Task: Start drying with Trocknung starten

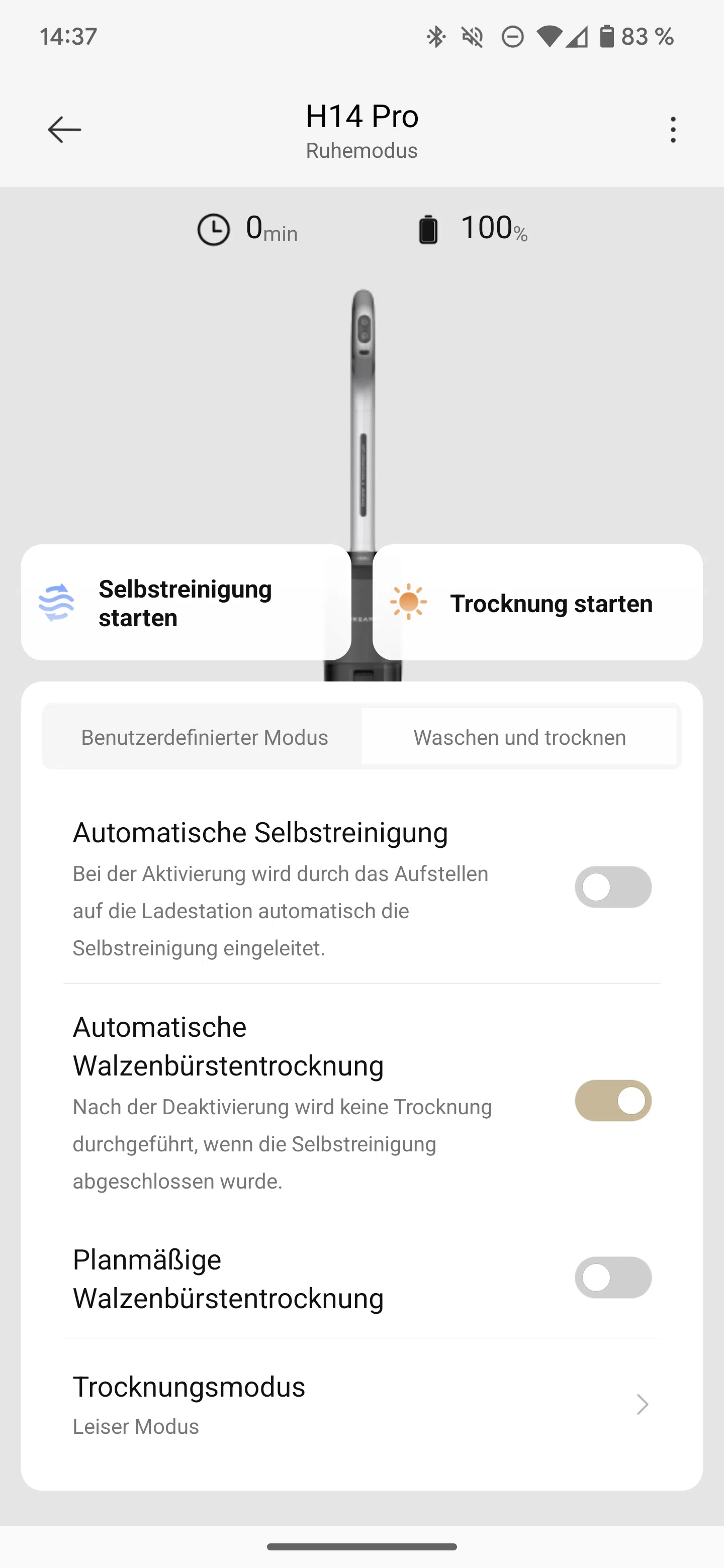Action: click(537, 603)
